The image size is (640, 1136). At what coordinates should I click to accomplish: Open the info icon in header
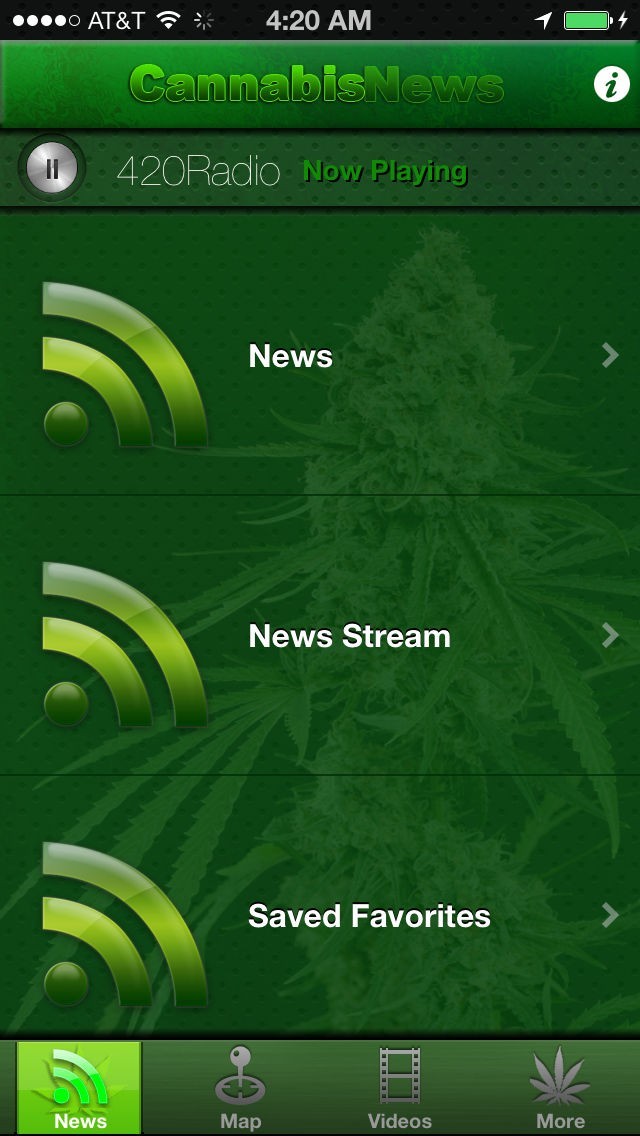tap(610, 85)
